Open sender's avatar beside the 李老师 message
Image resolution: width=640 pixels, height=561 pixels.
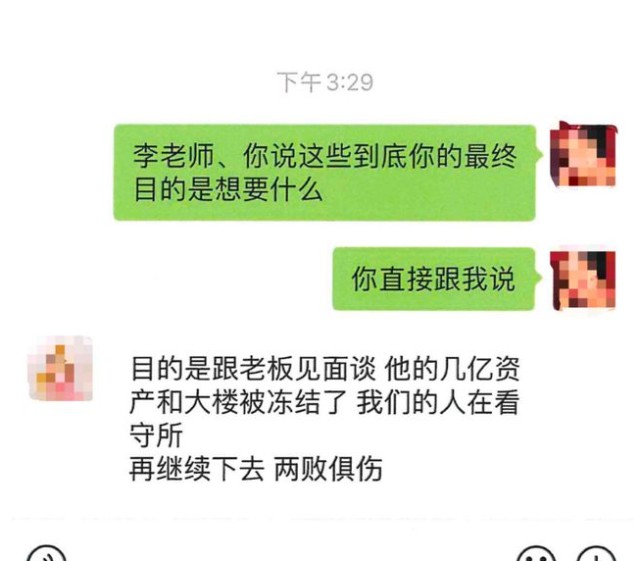(583, 158)
